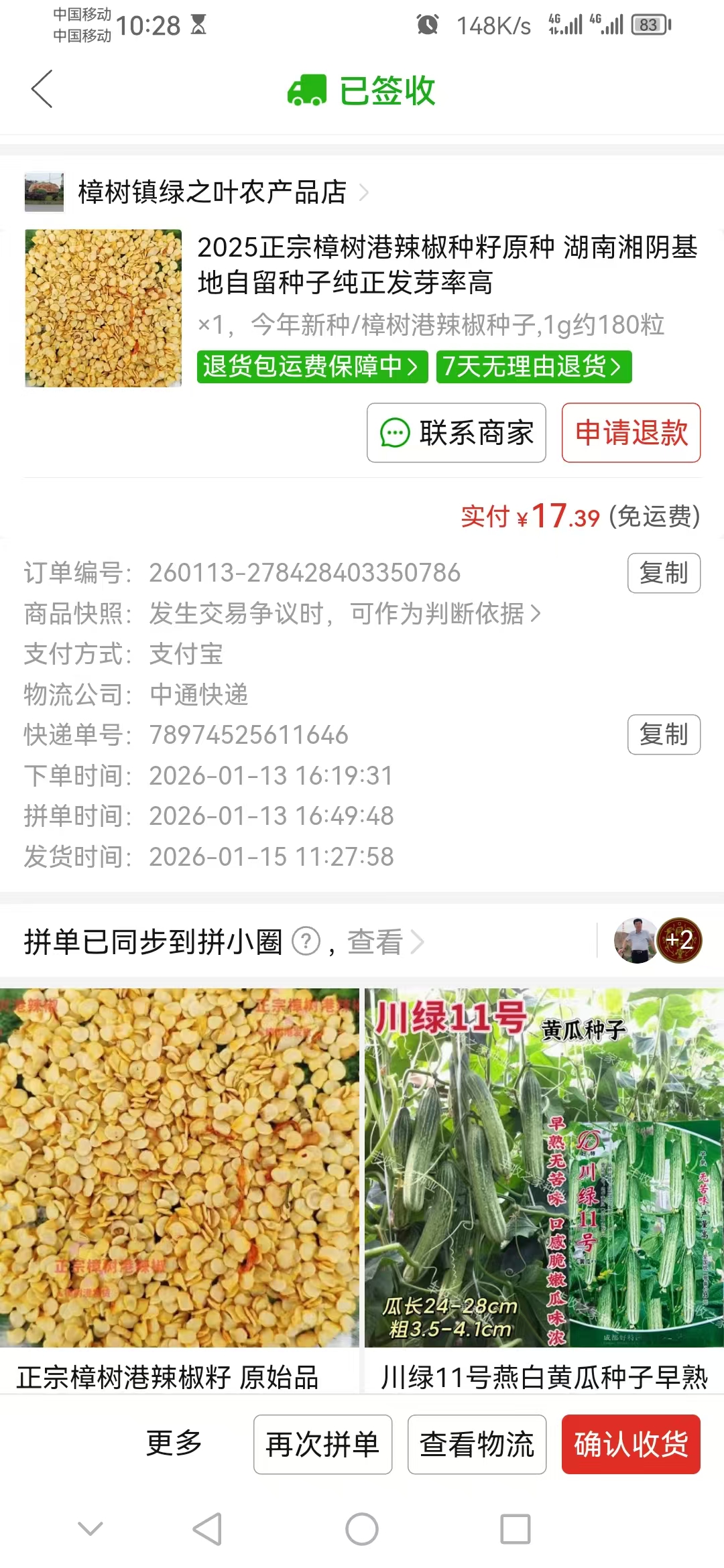Confirm receipt with 确认收货
This screenshot has width=724, height=1568.
point(631,1444)
